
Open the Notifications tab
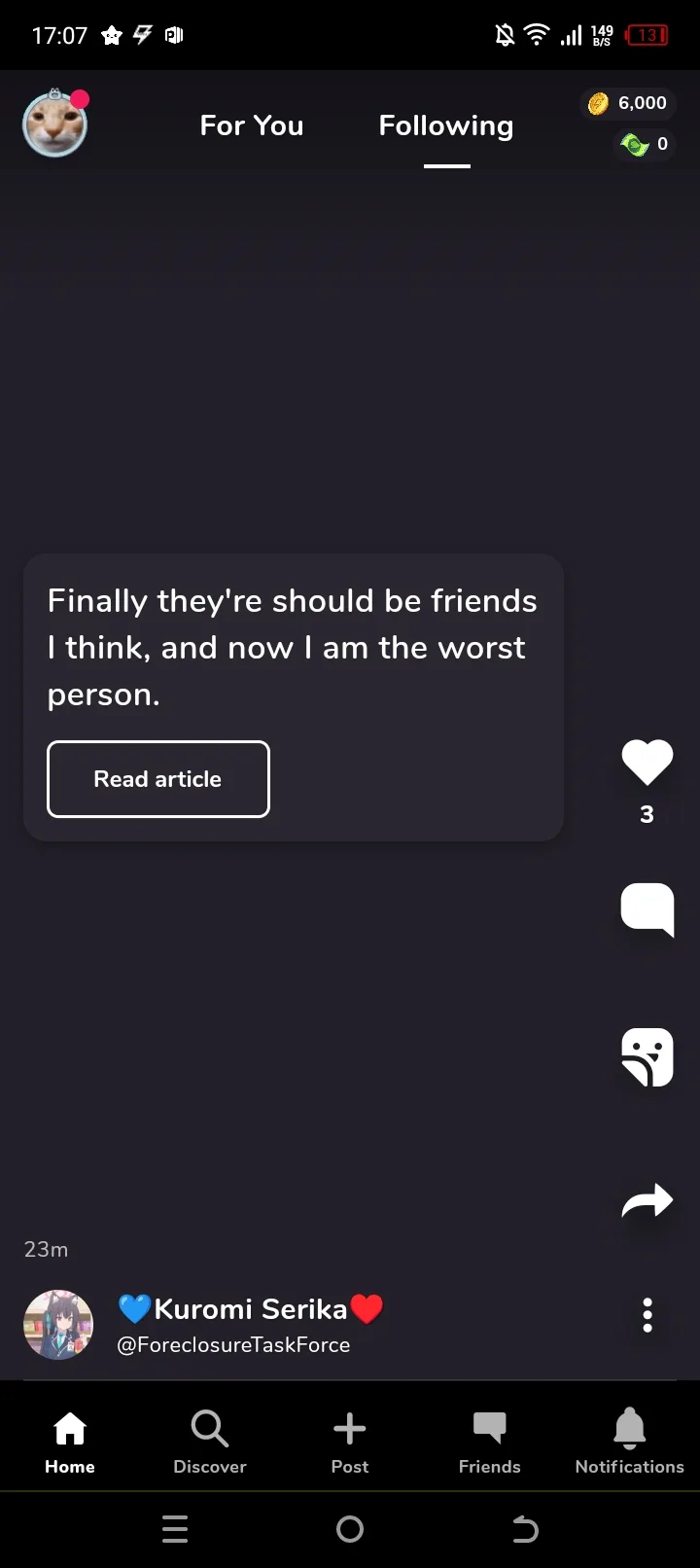pyautogui.click(x=630, y=1443)
